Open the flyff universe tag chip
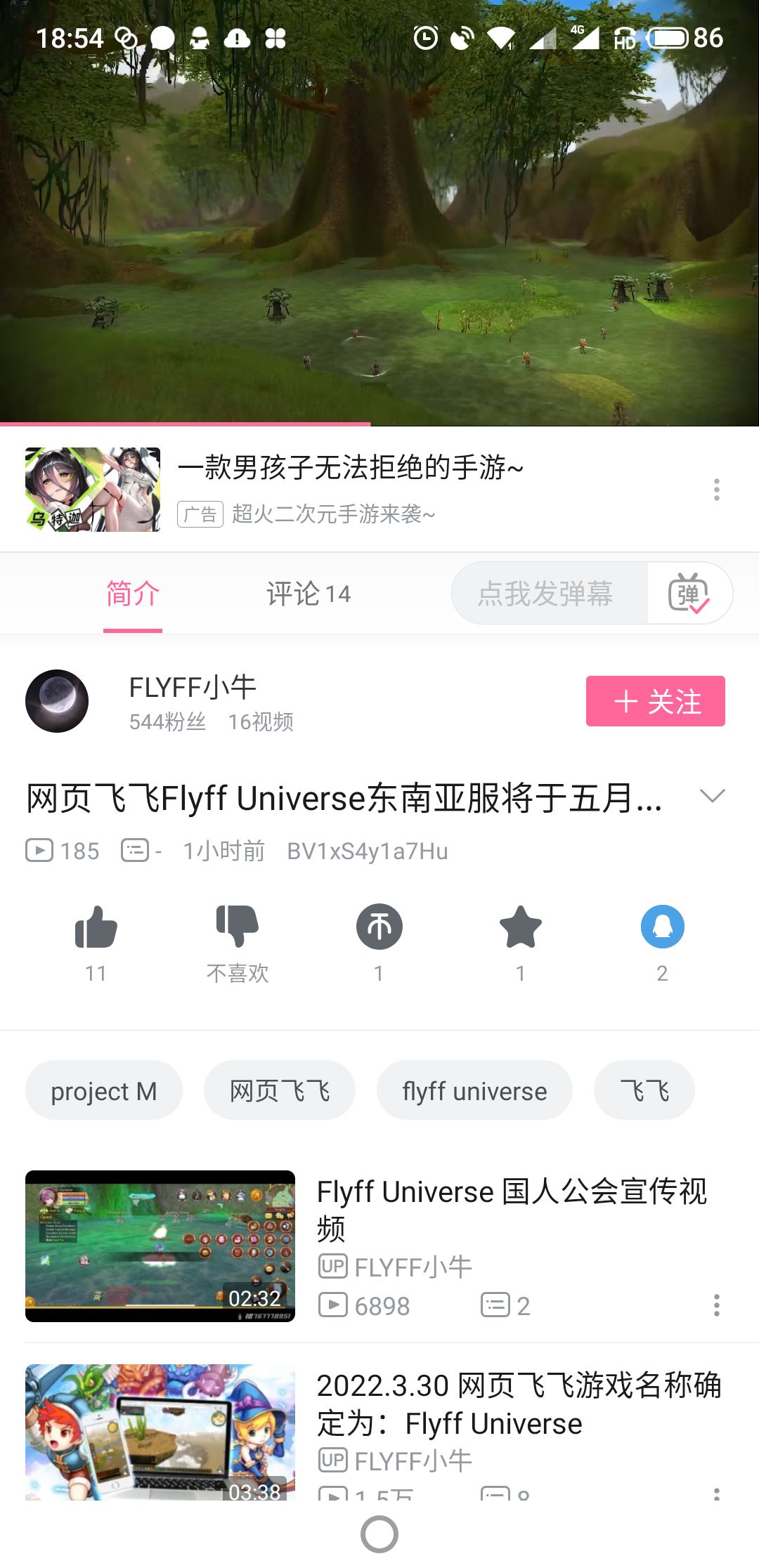Screen dimensions: 759x1568 point(474,1090)
